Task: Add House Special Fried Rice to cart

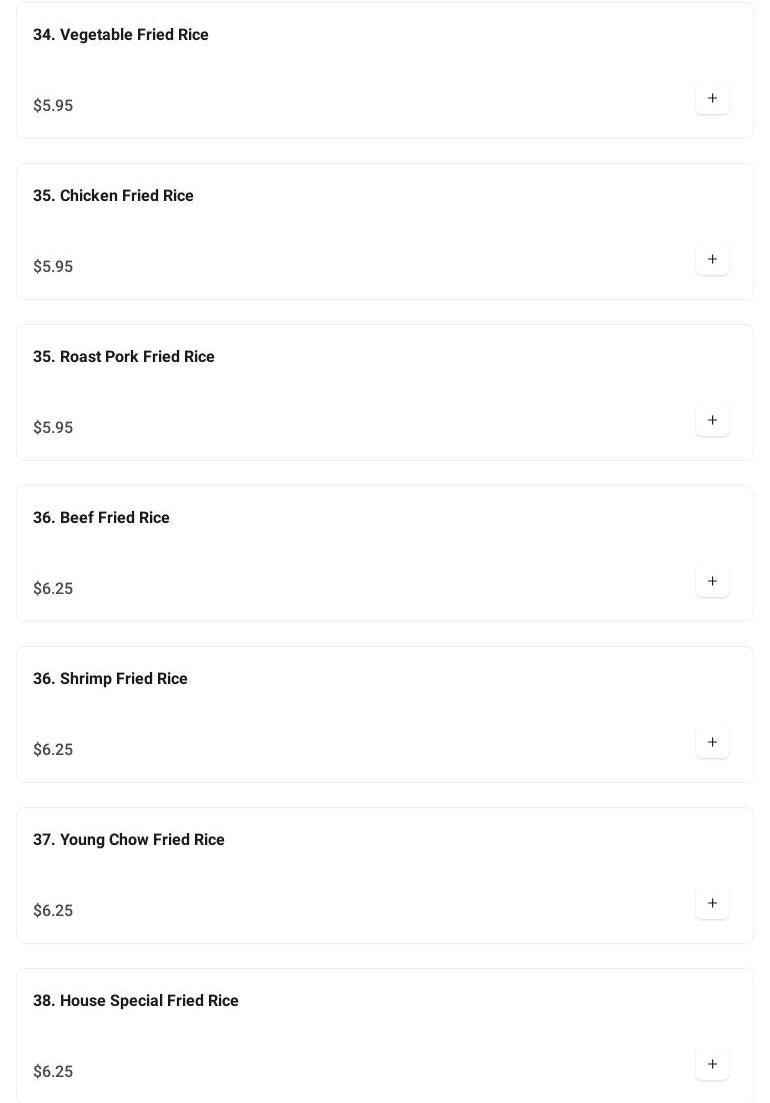Action: tap(712, 1065)
